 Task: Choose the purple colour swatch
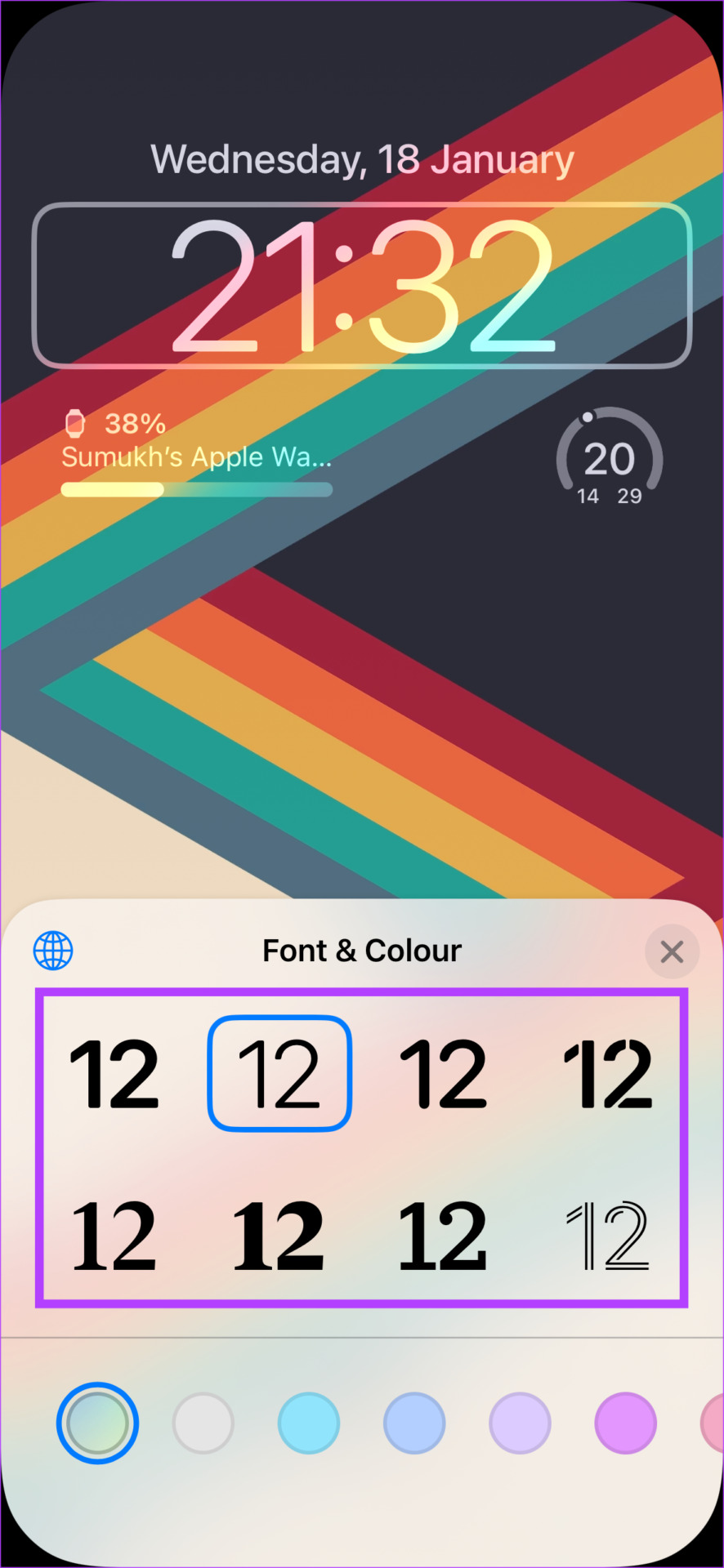(x=625, y=1423)
